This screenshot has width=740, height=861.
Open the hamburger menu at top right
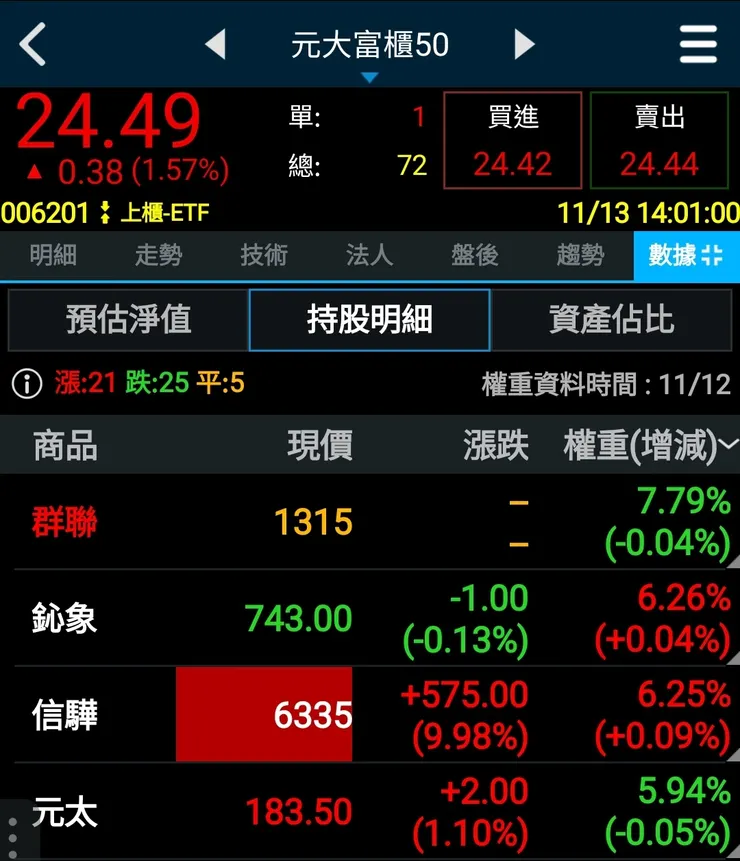coord(698,44)
